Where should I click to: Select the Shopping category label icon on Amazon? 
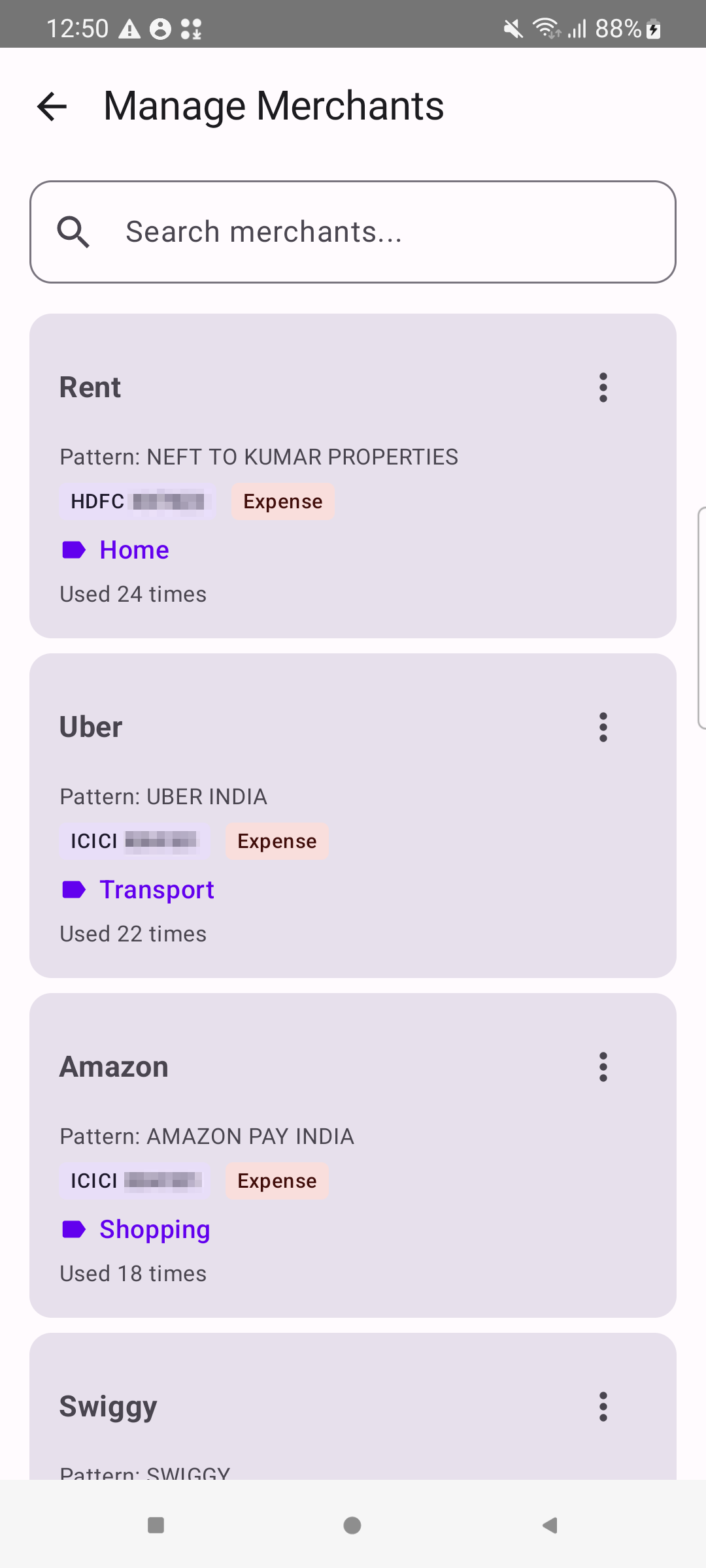coord(73,1228)
